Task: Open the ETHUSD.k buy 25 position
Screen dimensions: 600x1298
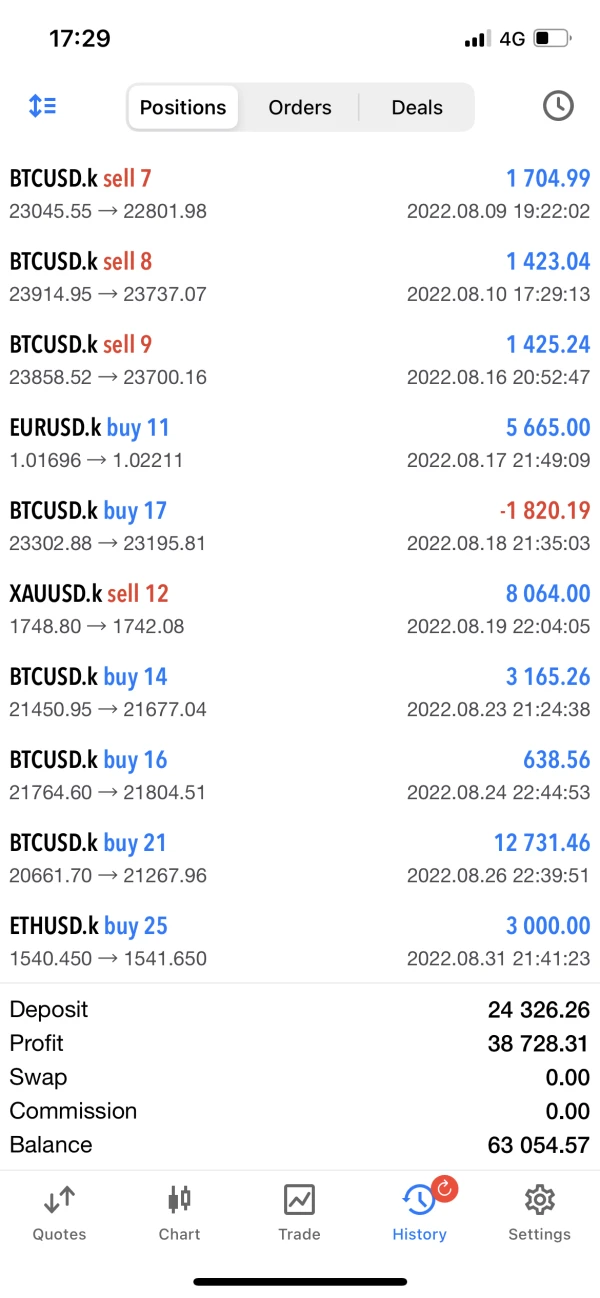Action: (x=300, y=941)
